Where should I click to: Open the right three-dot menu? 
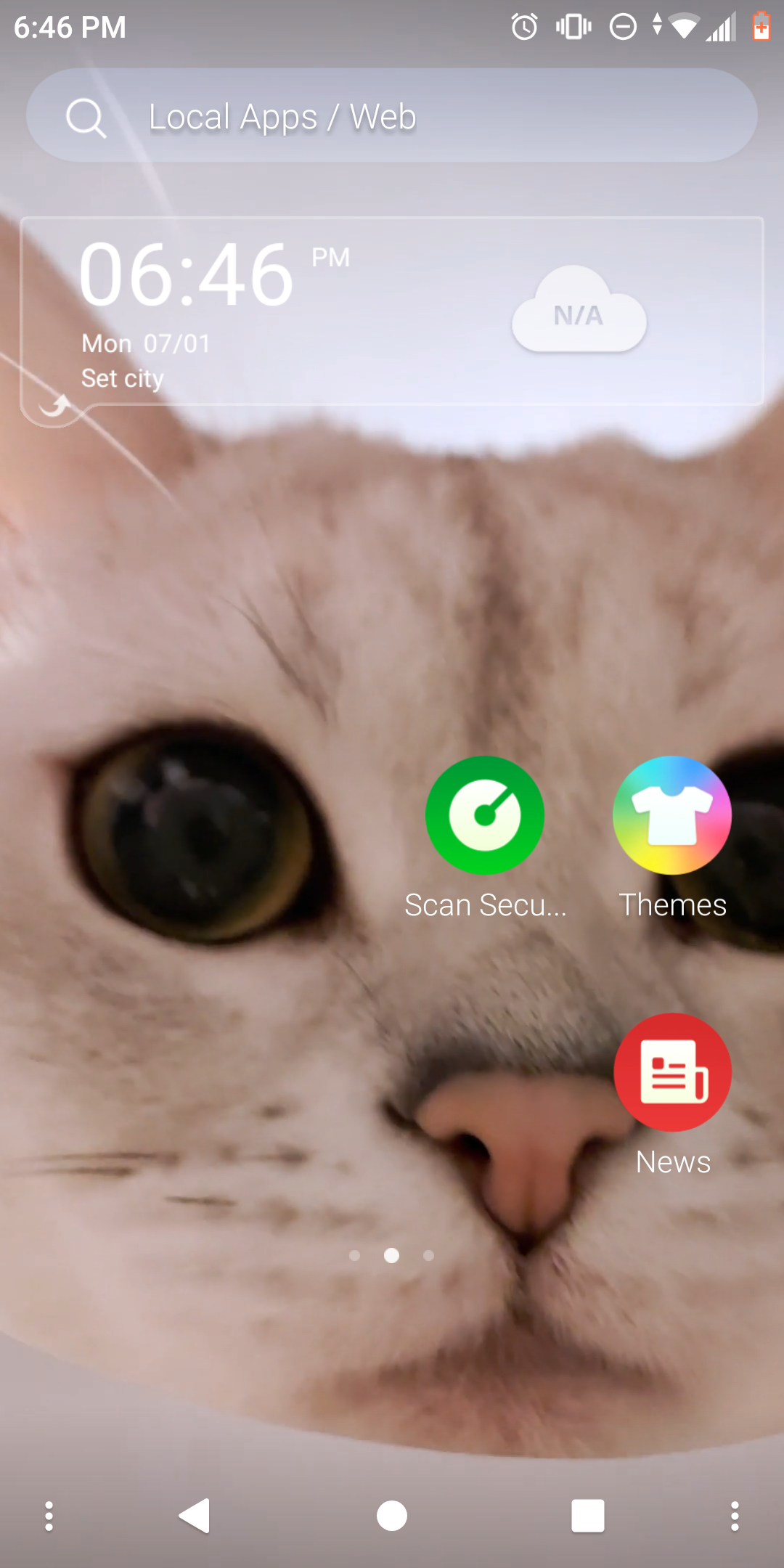(735, 1516)
